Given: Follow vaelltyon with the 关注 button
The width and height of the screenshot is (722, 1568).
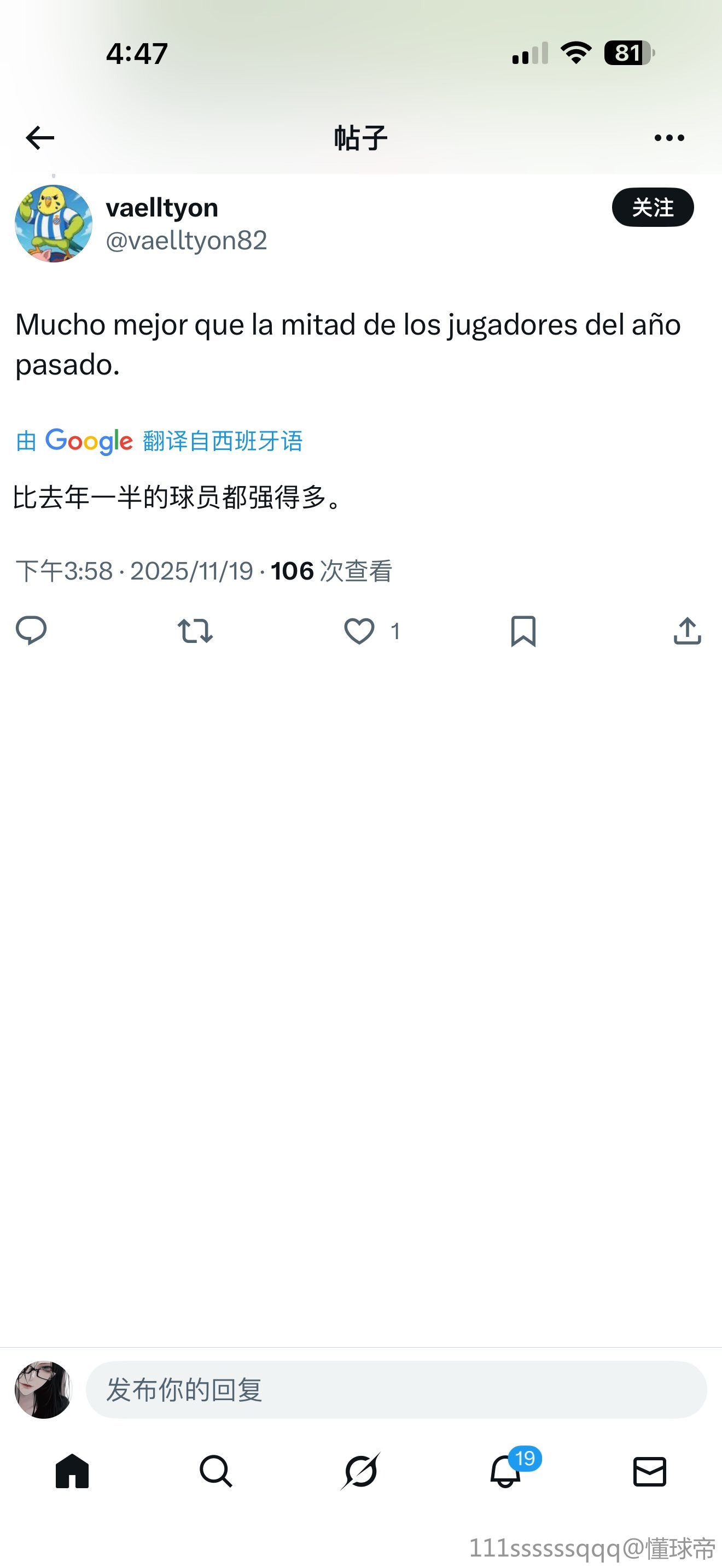Looking at the screenshot, I should tap(652, 208).
